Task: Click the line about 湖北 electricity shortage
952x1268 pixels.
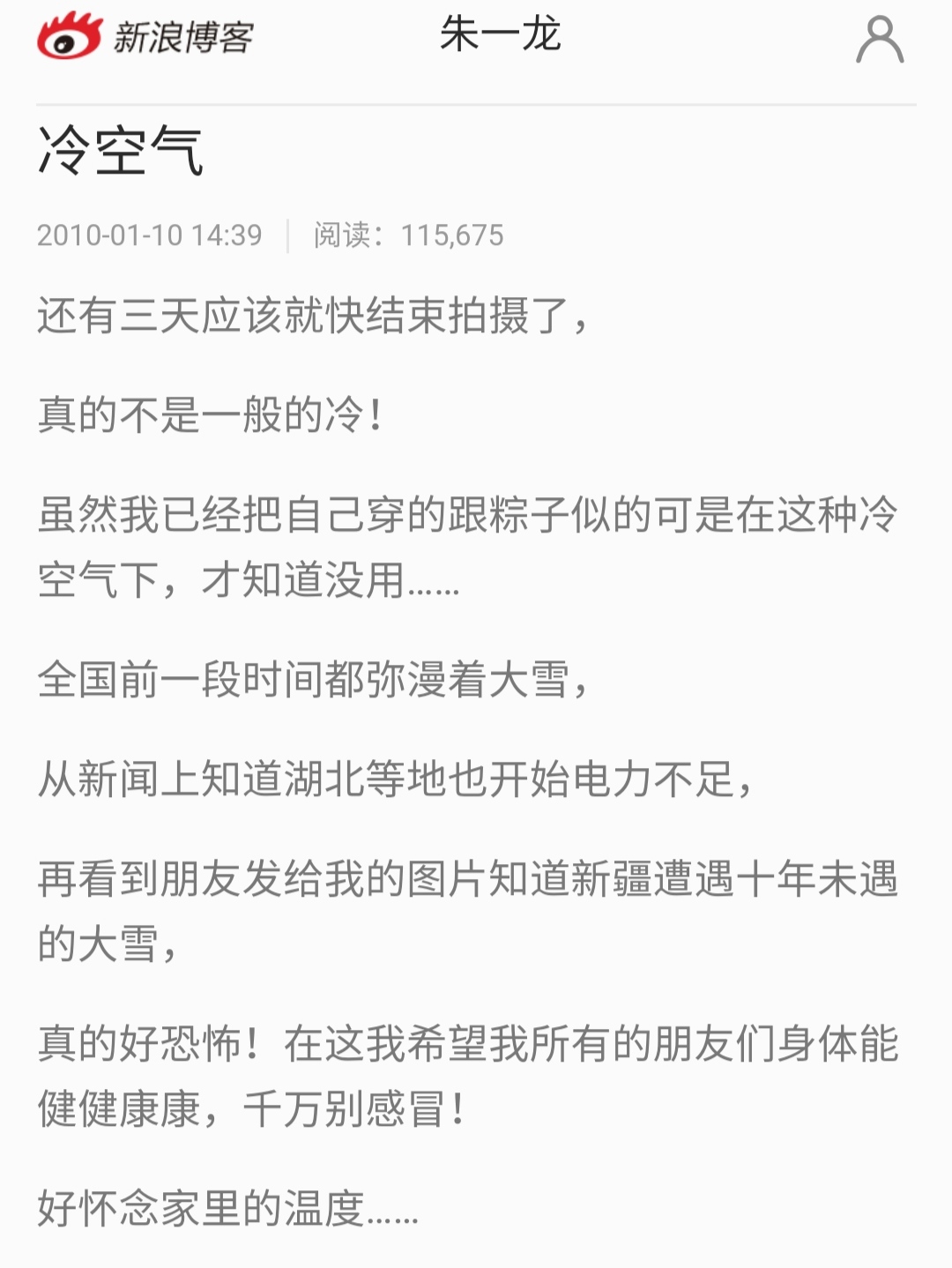Action: [x=397, y=782]
